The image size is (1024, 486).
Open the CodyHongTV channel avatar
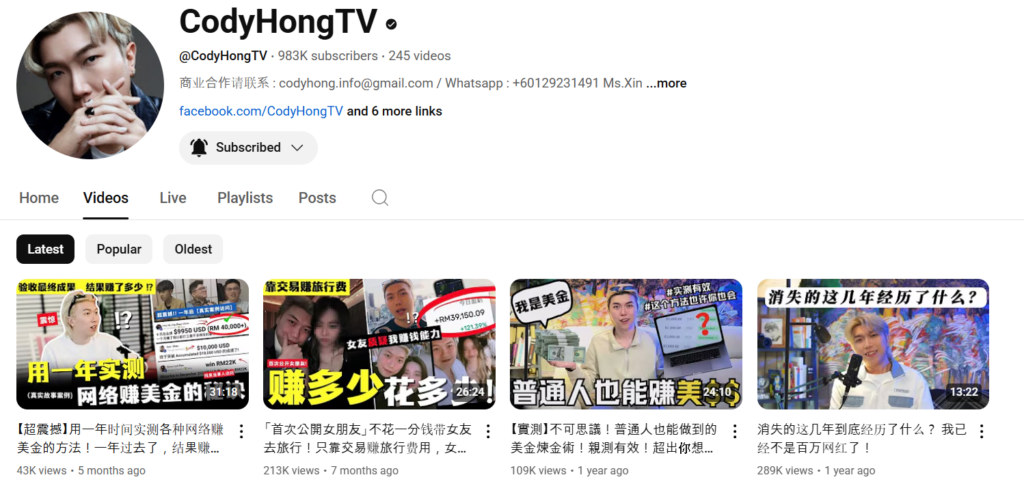pyautogui.click(x=90, y=86)
